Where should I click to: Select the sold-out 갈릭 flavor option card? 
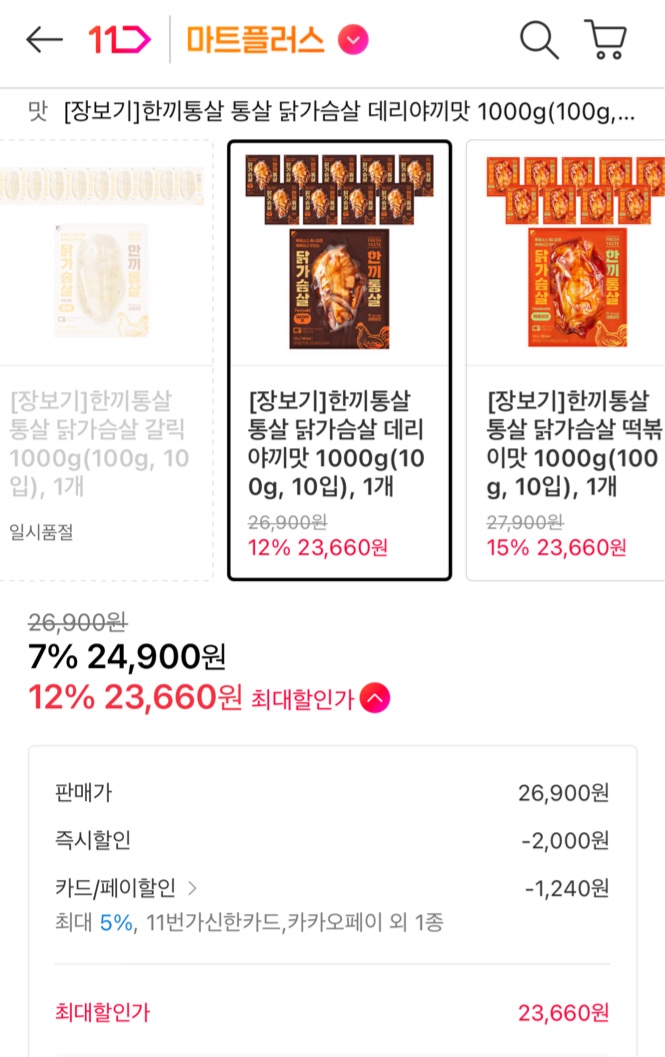point(105,360)
